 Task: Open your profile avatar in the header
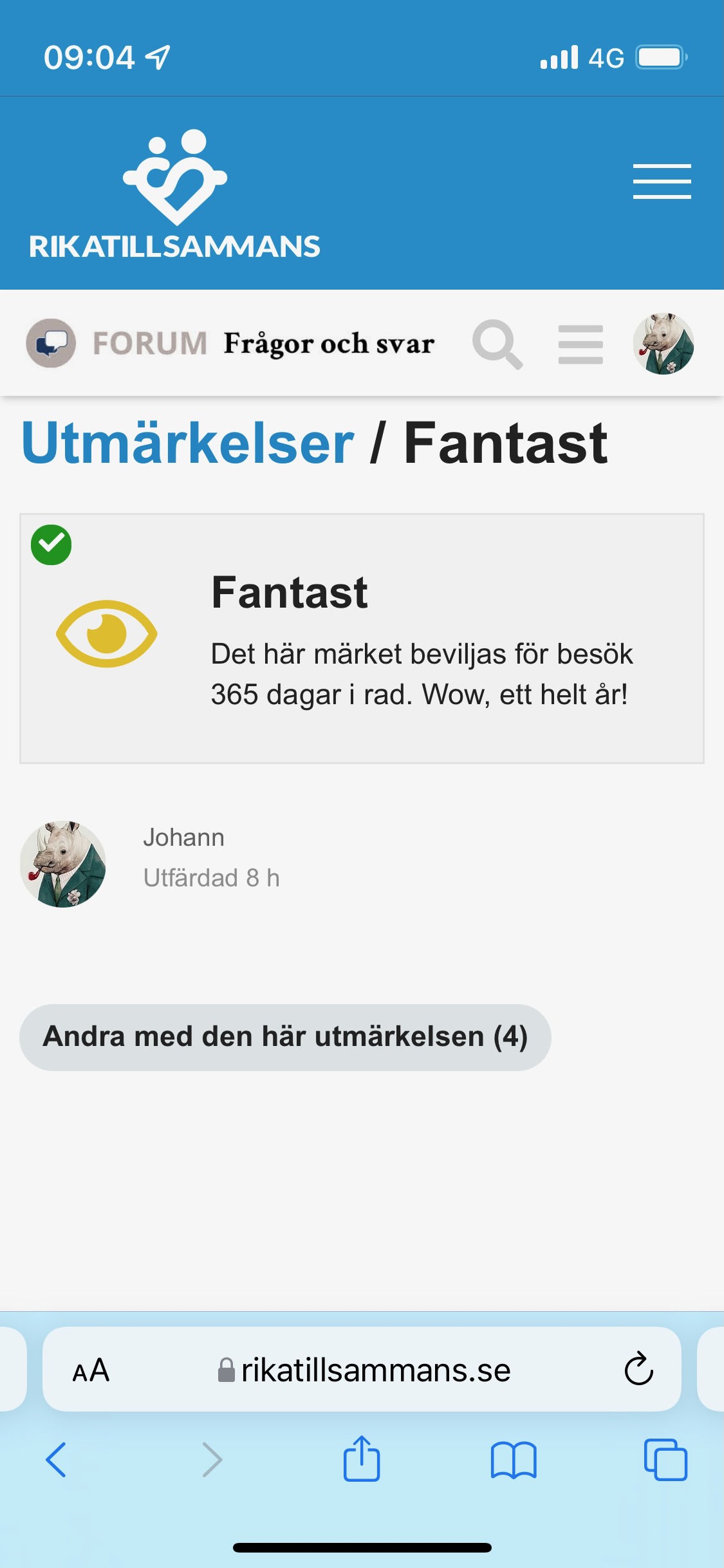pos(663,344)
